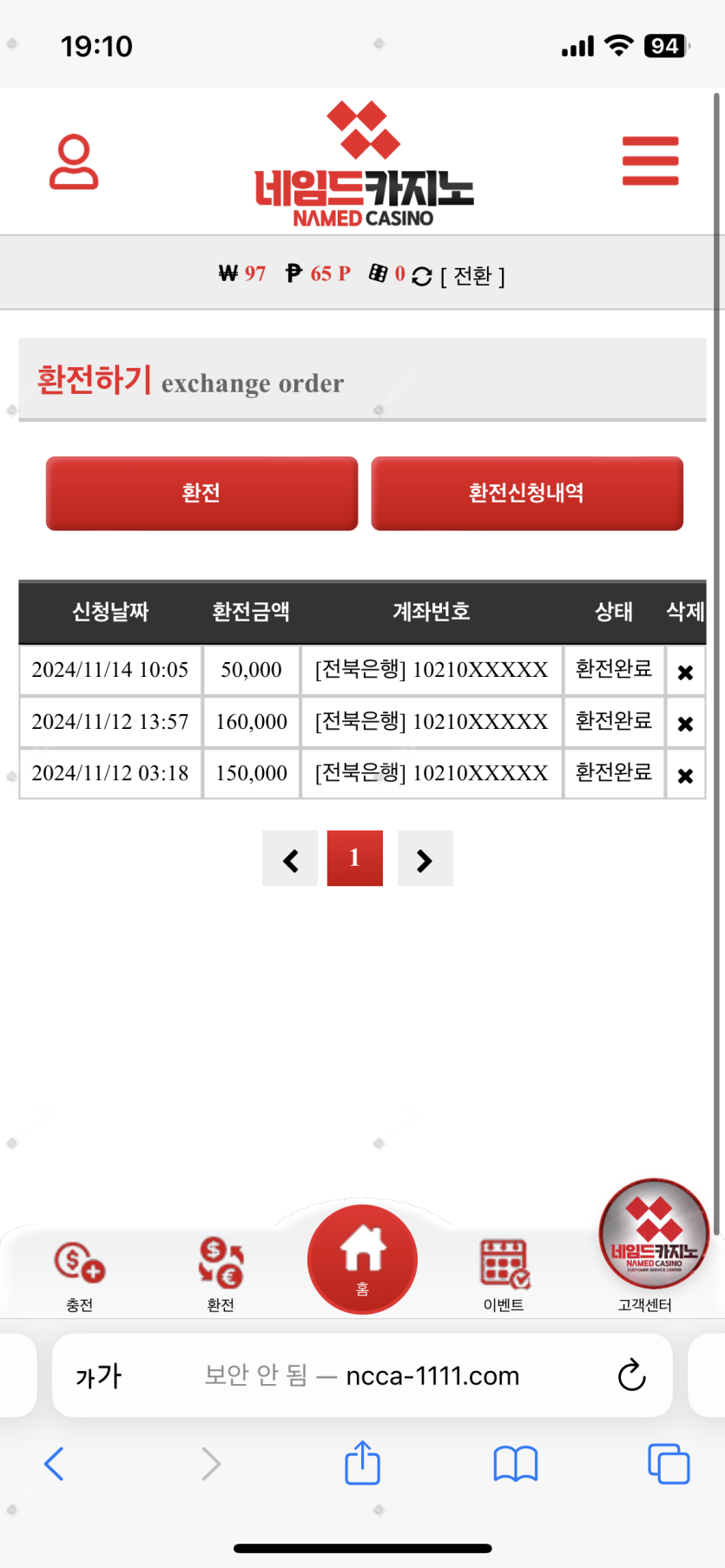Refresh the balance with the refresh icon
Image resolution: width=725 pixels, height=1568 pixels.
tap(422, 276)
